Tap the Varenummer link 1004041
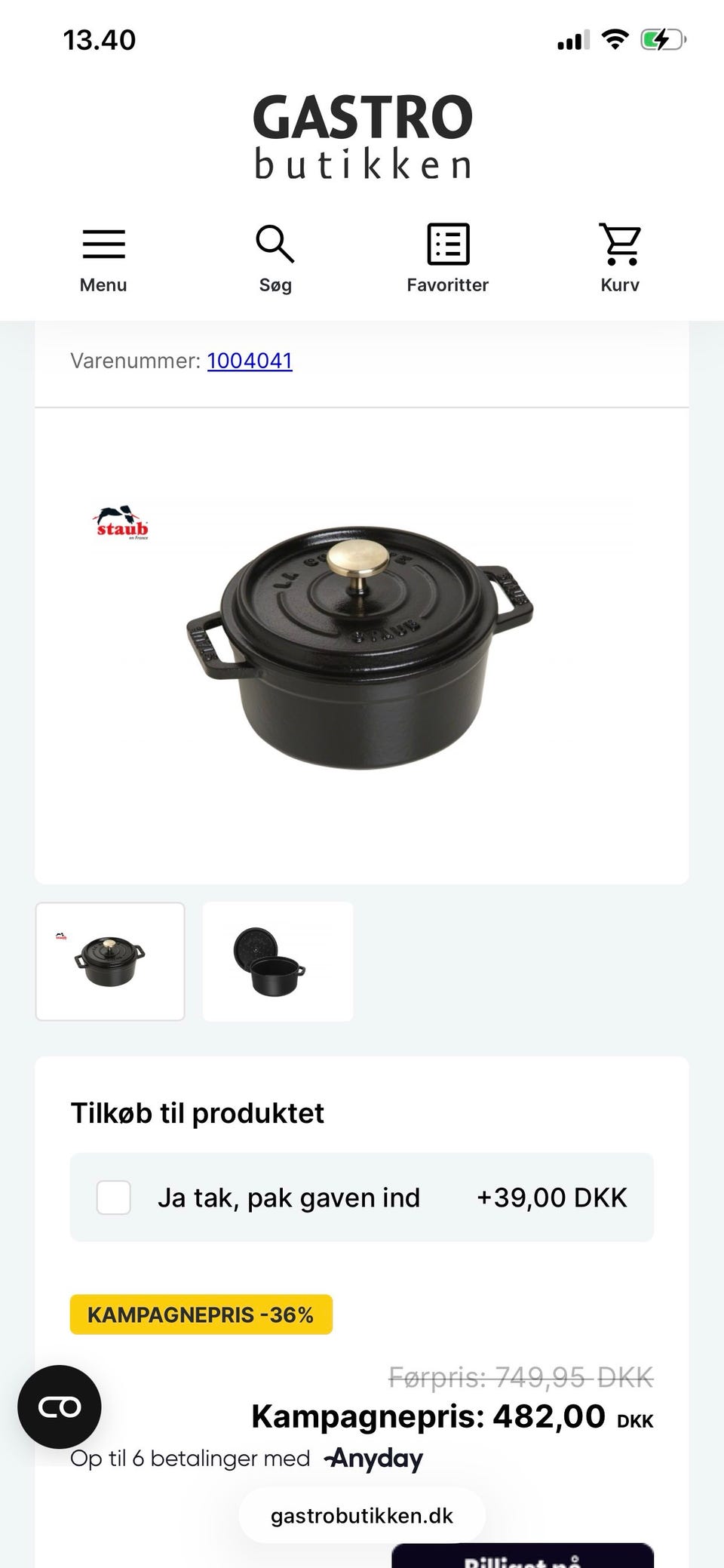724x1568 pixels. pyautogui.click(x=250, y=361)
